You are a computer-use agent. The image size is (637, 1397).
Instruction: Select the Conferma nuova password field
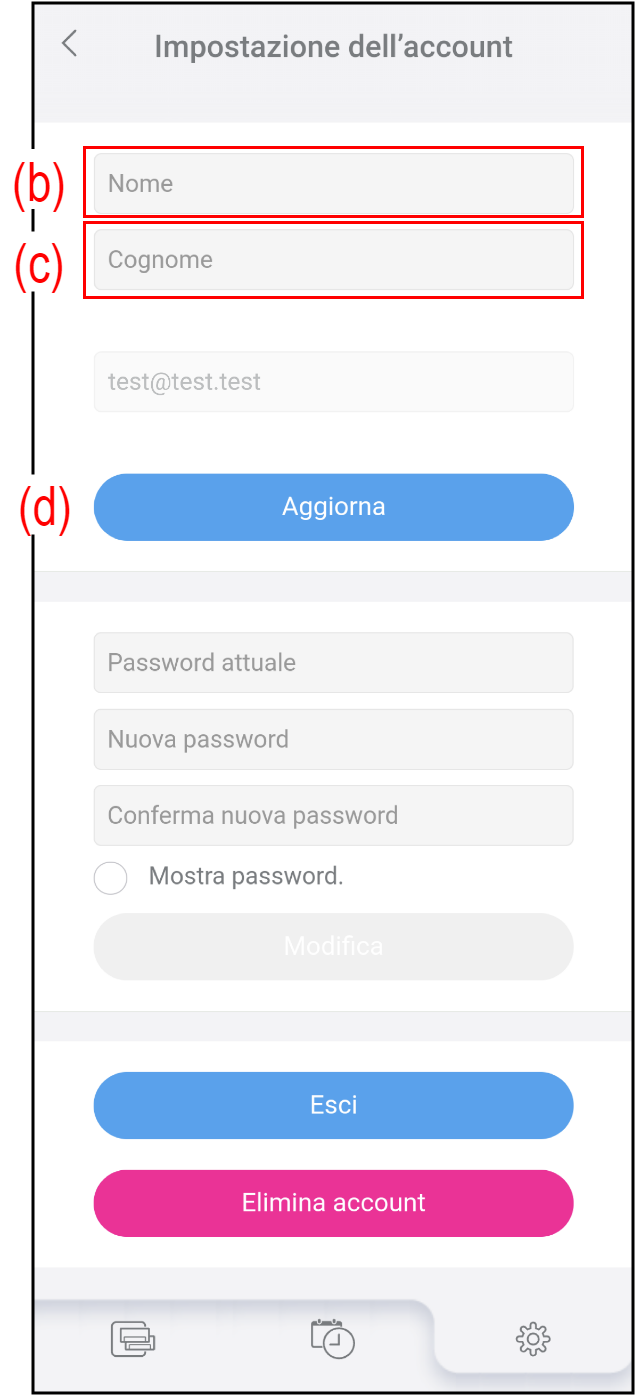[333, 816]
